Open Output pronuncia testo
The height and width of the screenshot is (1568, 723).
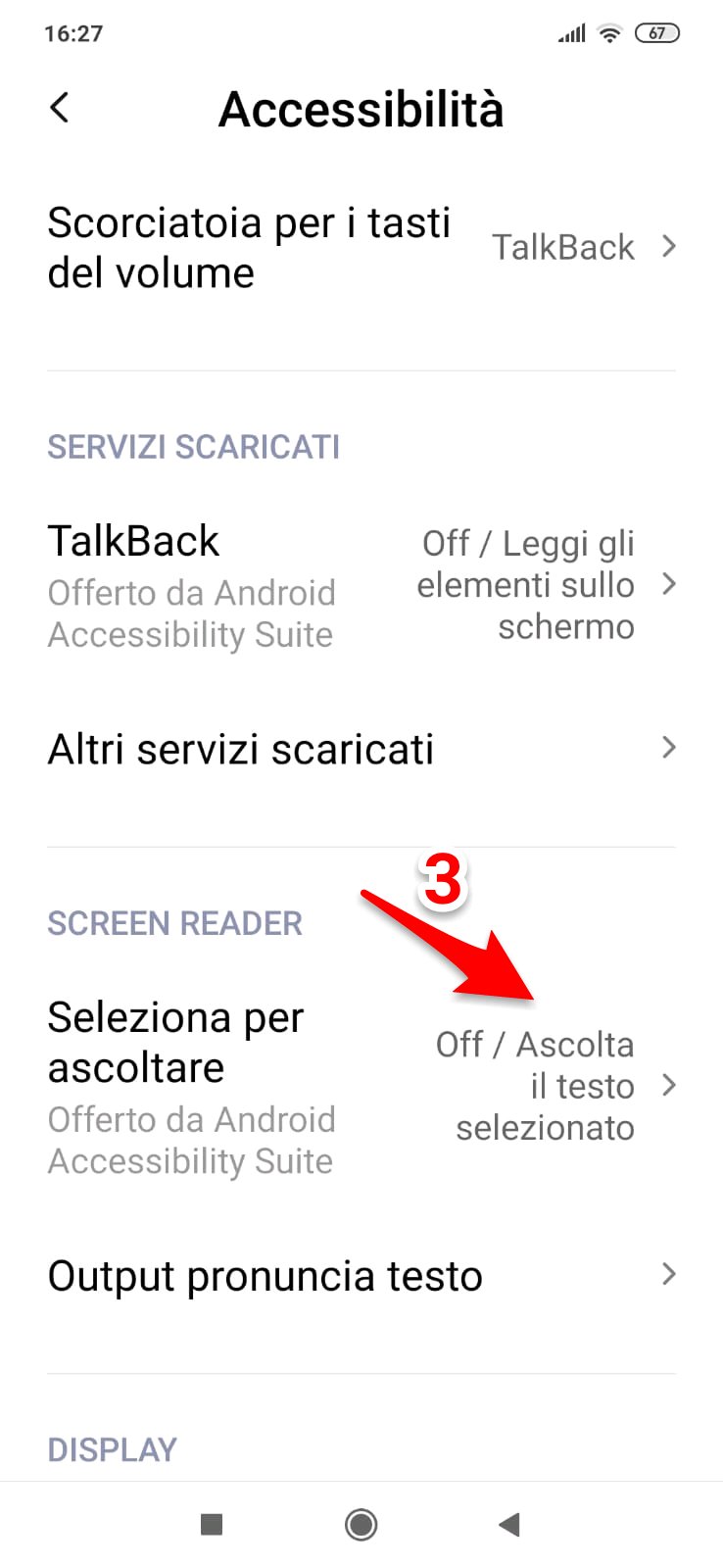(x=361, y=1275)
